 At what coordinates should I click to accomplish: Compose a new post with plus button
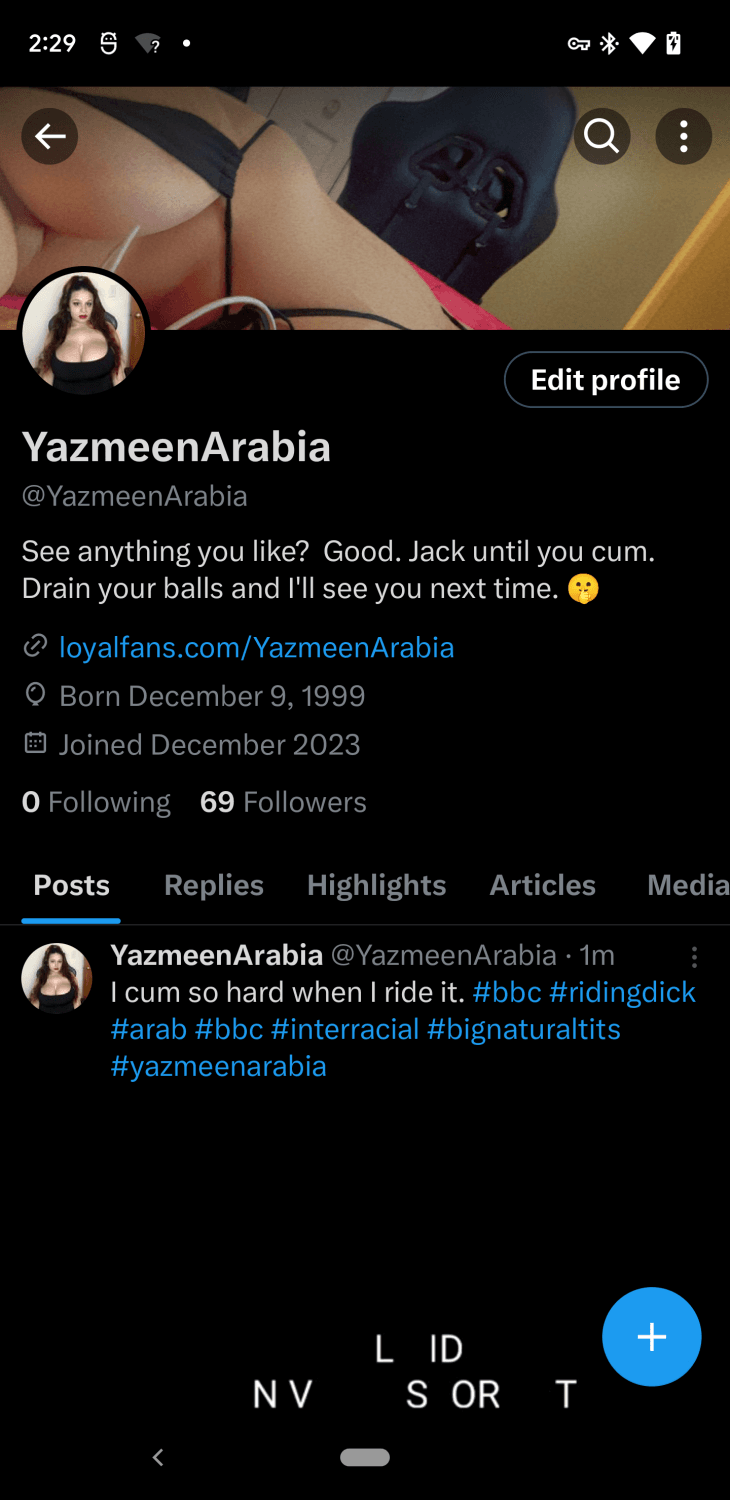point(651,1337)
